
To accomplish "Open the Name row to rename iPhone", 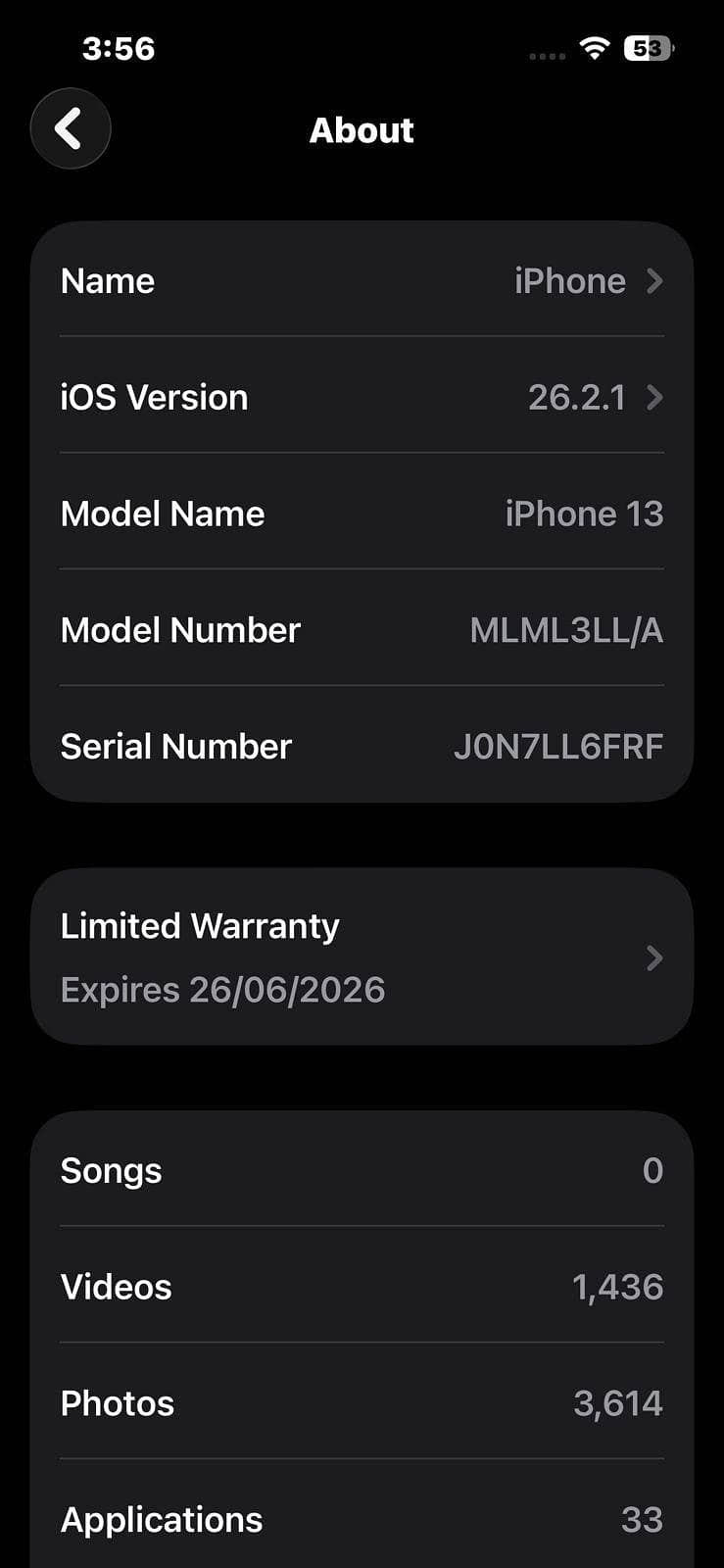I will [x=362, y=281].
